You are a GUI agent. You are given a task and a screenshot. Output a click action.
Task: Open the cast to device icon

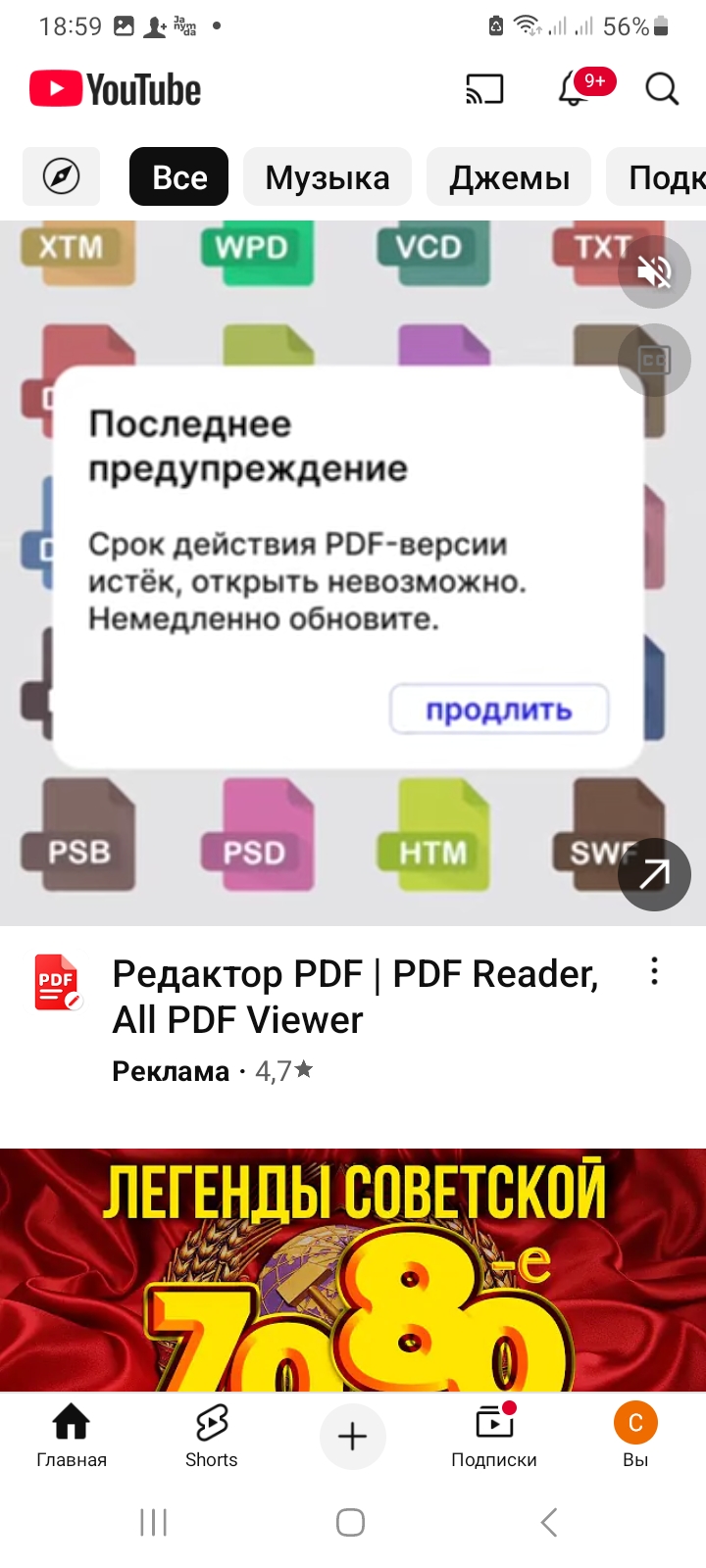click(x=484, y=89)
